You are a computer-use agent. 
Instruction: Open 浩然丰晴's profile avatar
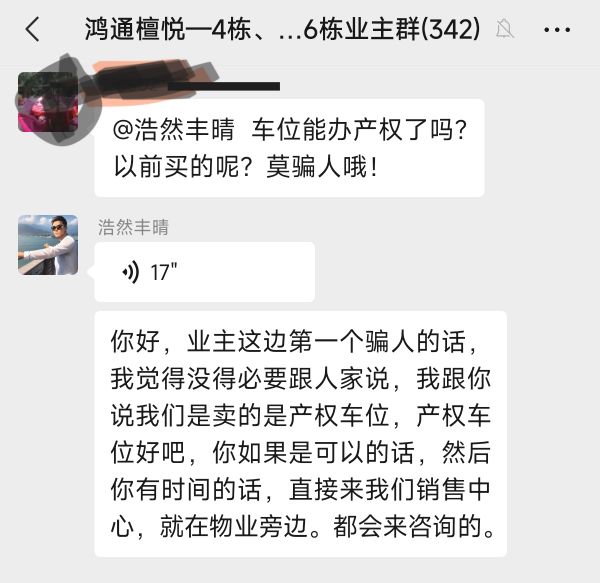pos(48,245)
